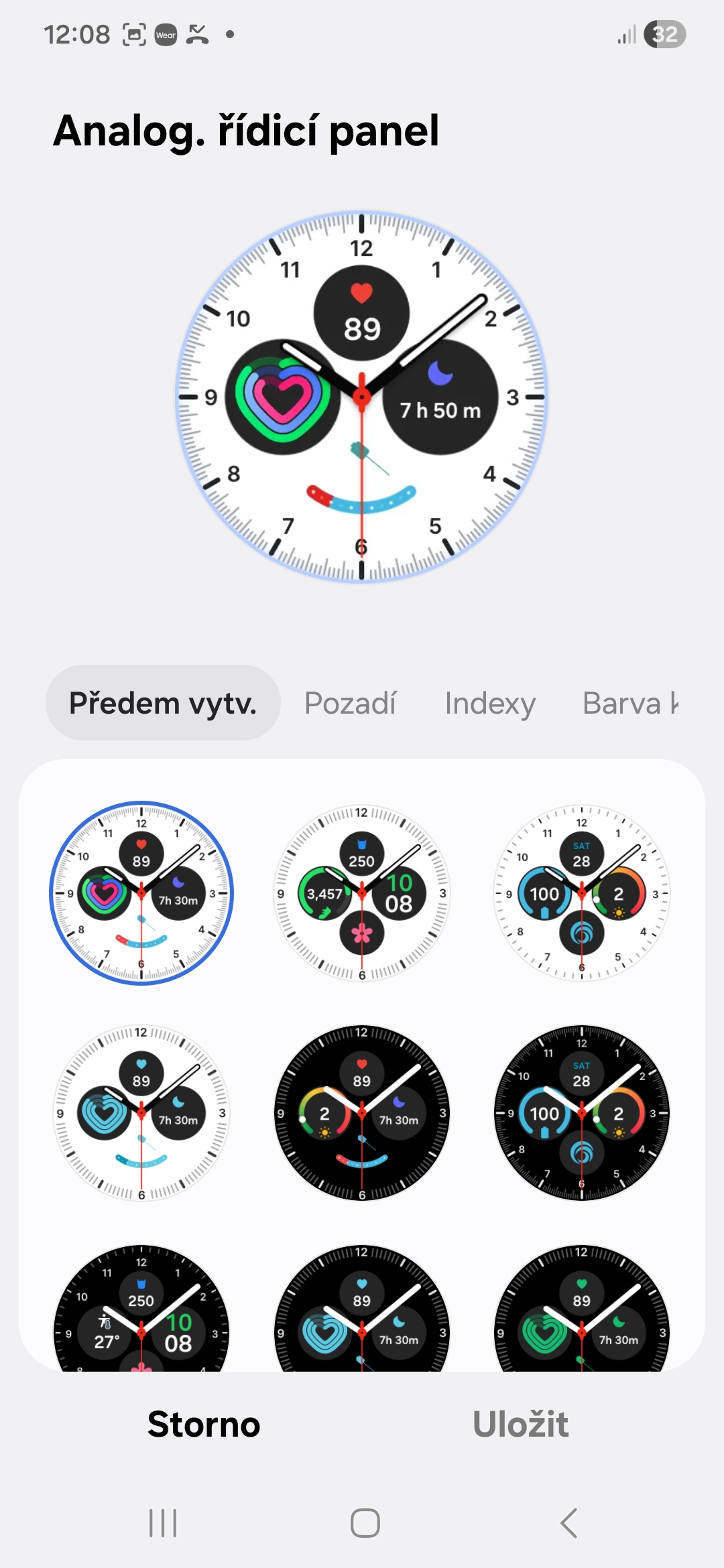Choose white preset with 3,457 steps
Image resolution: width=724 pixels, height=1568 pixels.
pyautogui.click(x=361, y=893)
